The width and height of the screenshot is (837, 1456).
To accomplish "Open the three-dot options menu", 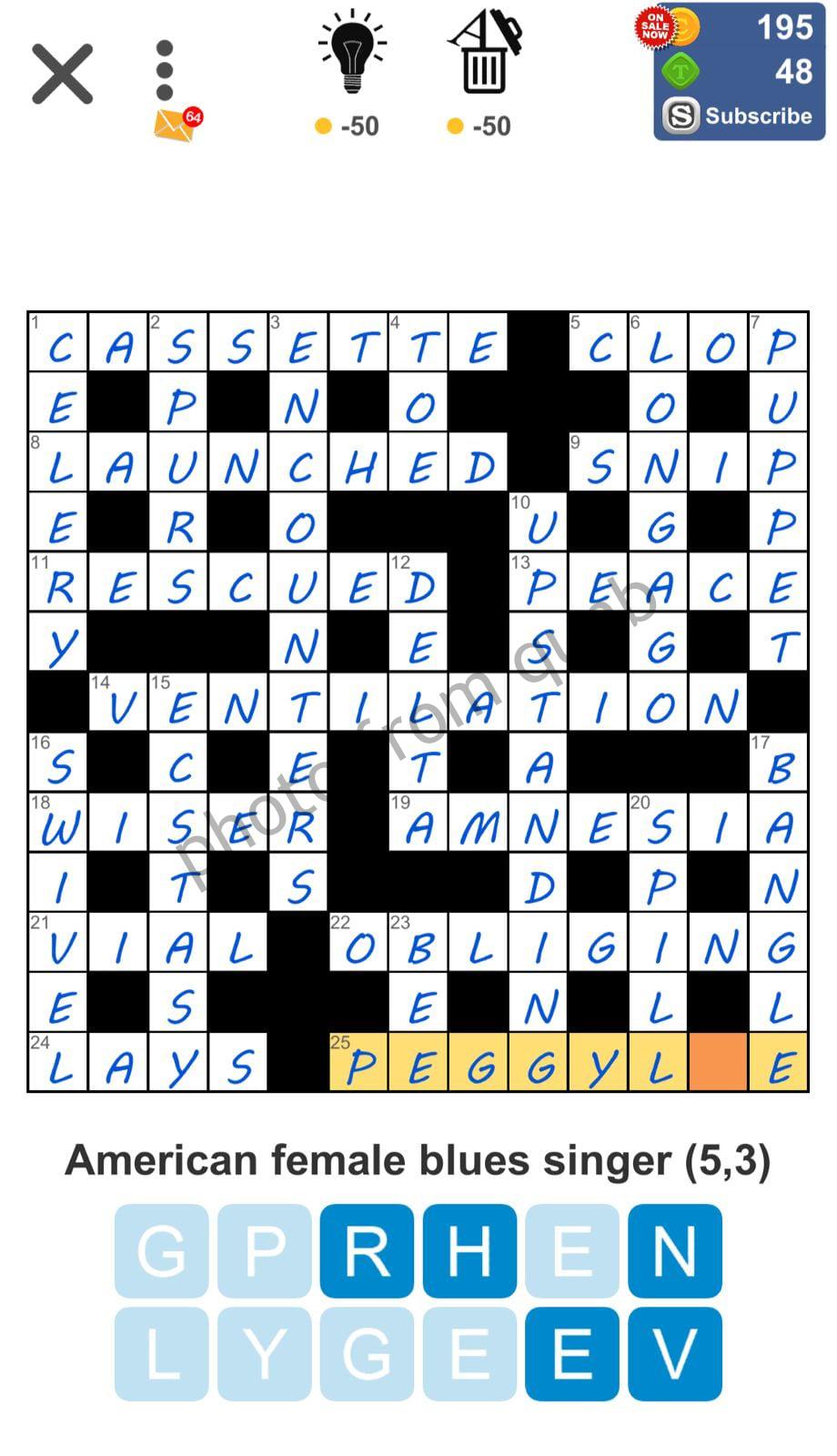I will click(163, 68).
